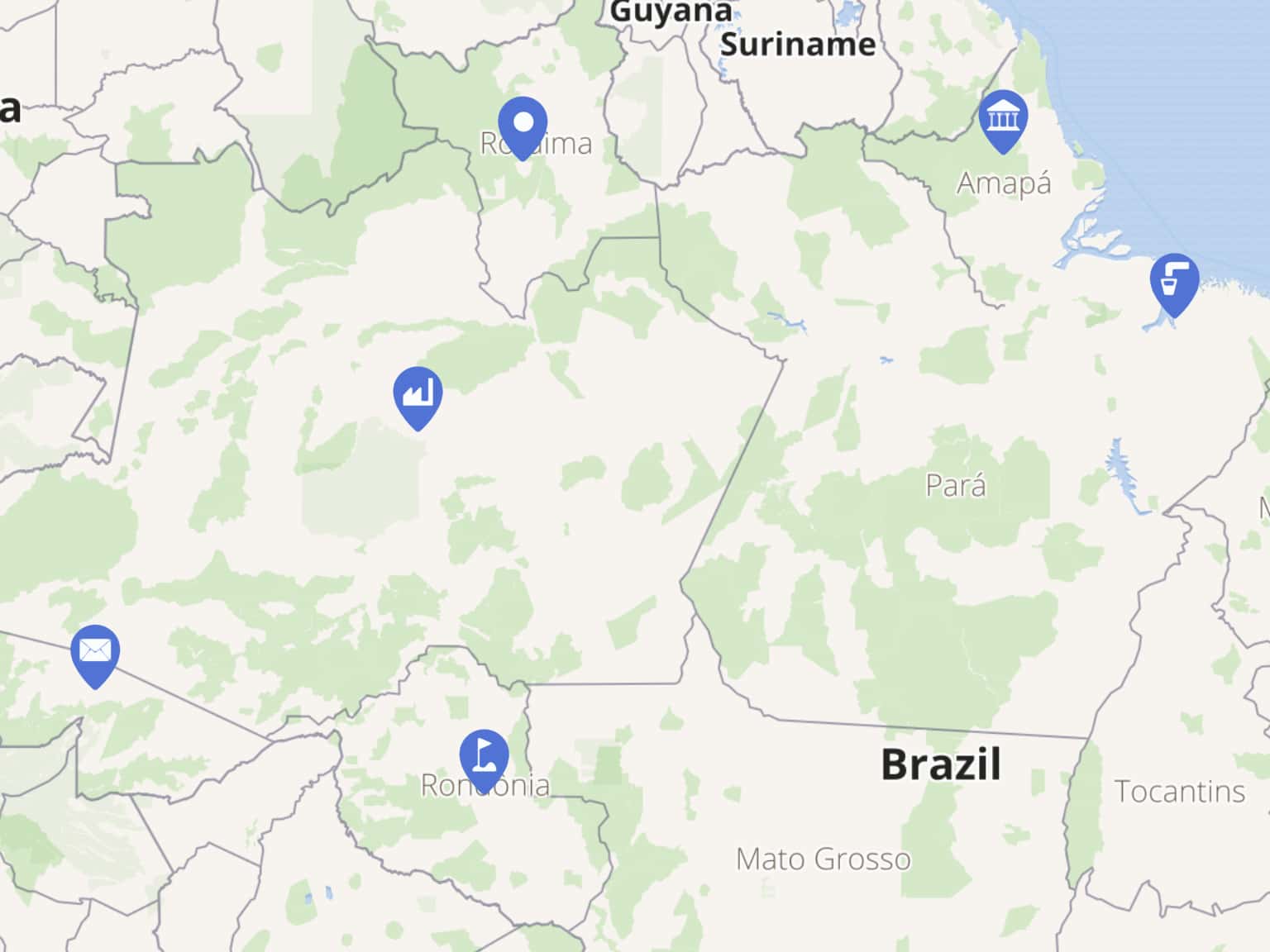Screen dimensions: 1270x952
Task: Open the factory marker on the map
Action: [x=418, y=395]
